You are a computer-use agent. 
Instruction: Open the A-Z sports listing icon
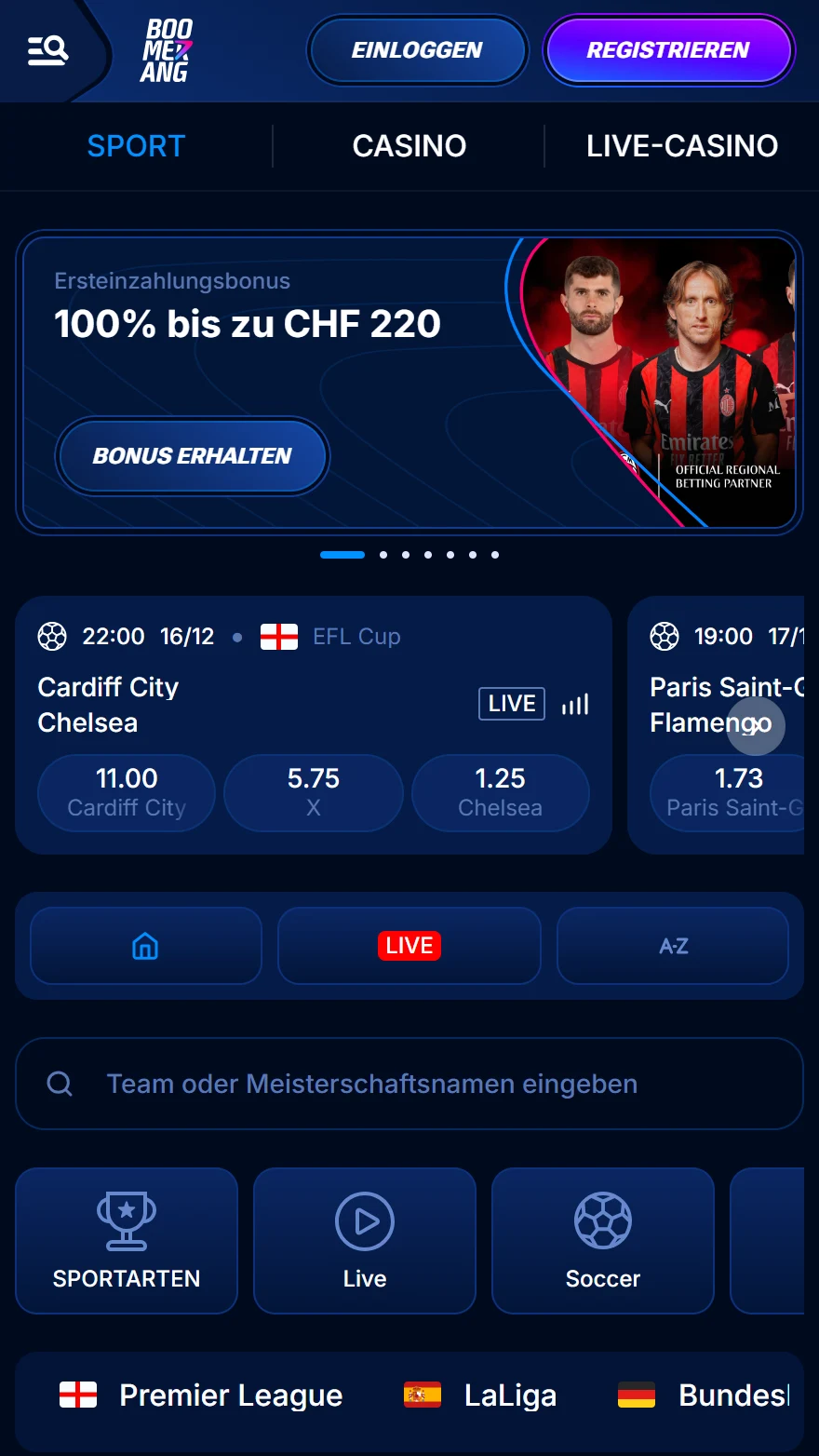coord(672,946)
